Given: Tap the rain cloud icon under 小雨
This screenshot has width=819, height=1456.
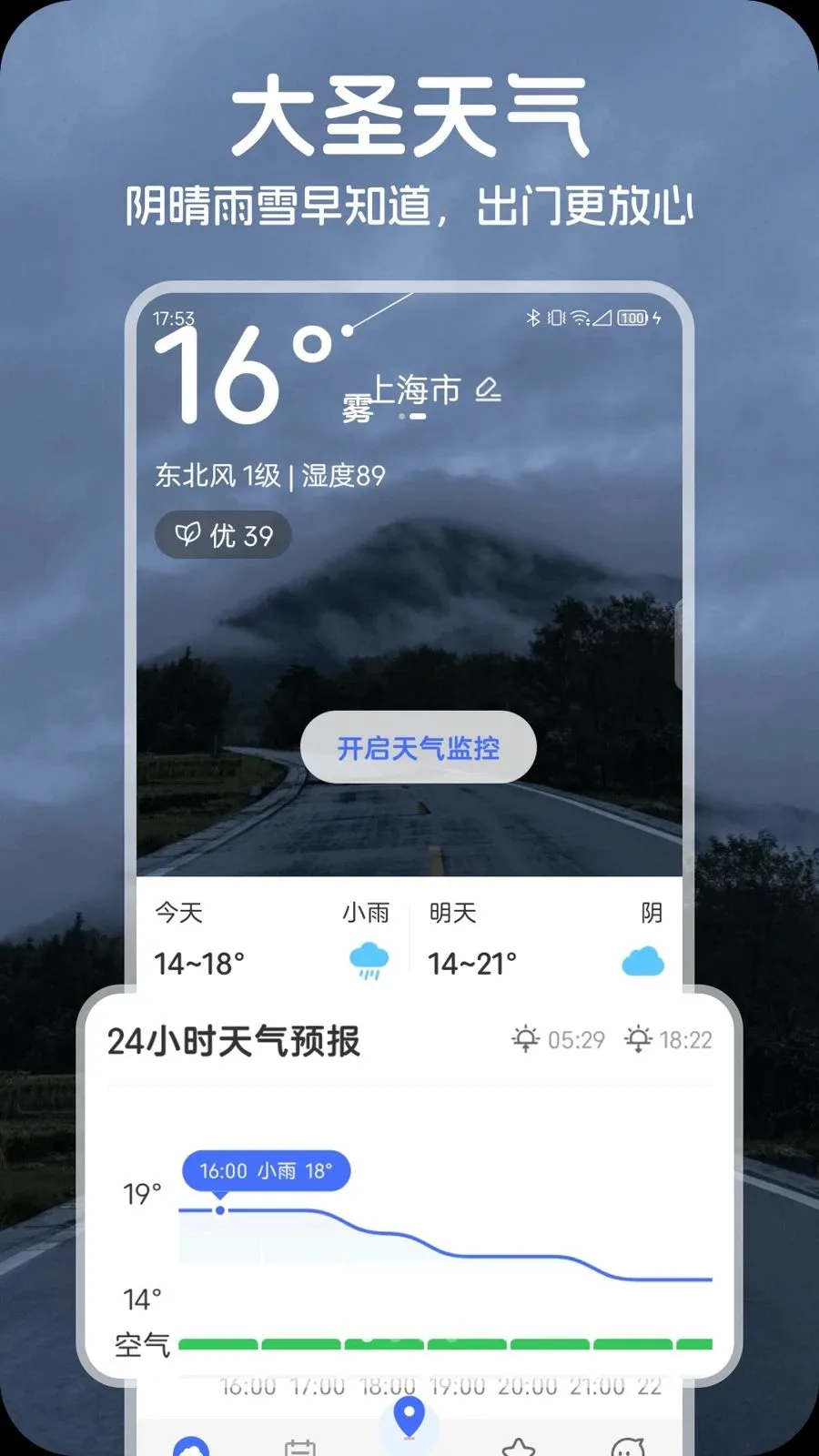Looking at the screenshot, I should click(368, 962).
